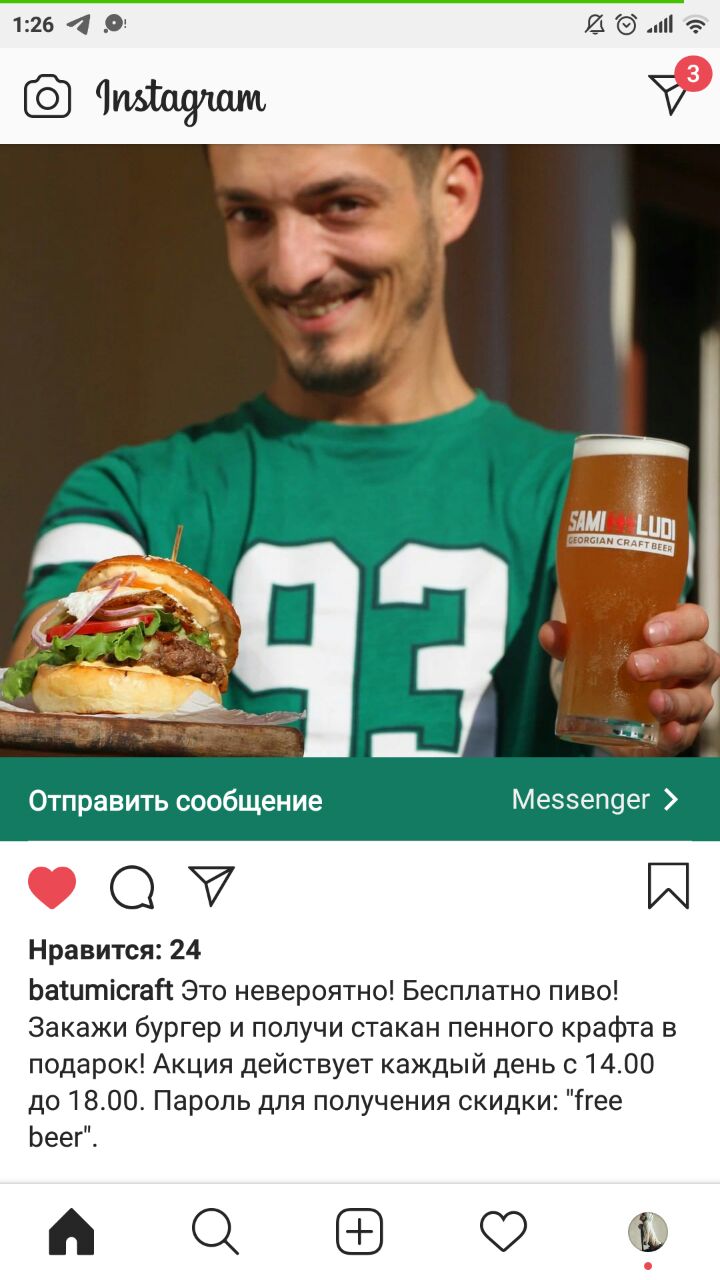Screen dimensions: 720x1280
Task: Share the batumicraft post via direct
Action: coord(211,886)
